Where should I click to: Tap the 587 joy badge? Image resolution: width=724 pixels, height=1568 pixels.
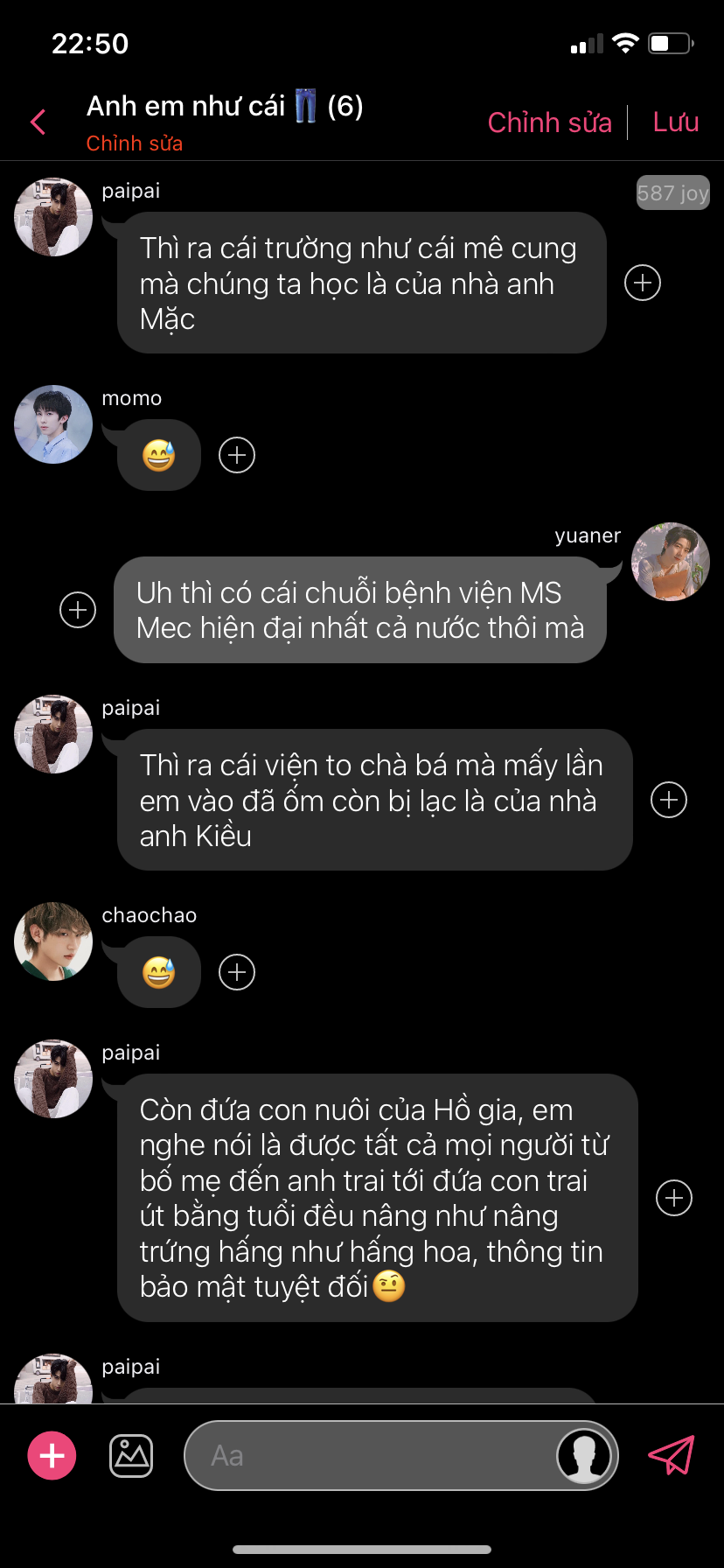tap(672, 193)
